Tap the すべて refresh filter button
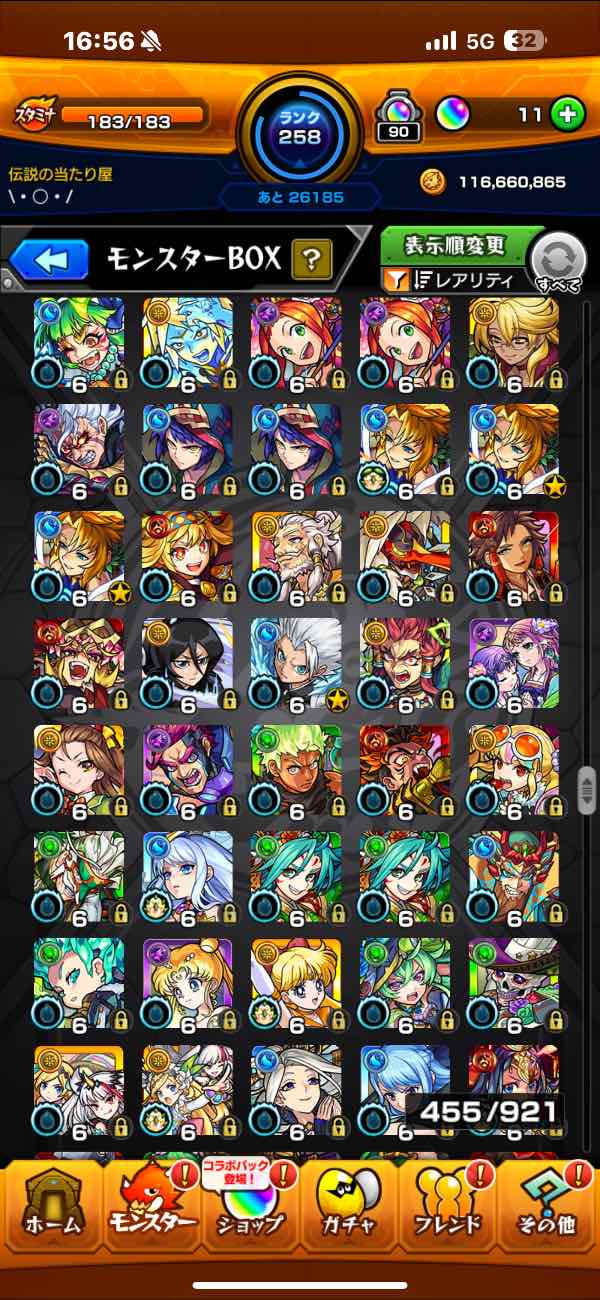The width and height of the screenshot is (600, 1300). point(559,264)
